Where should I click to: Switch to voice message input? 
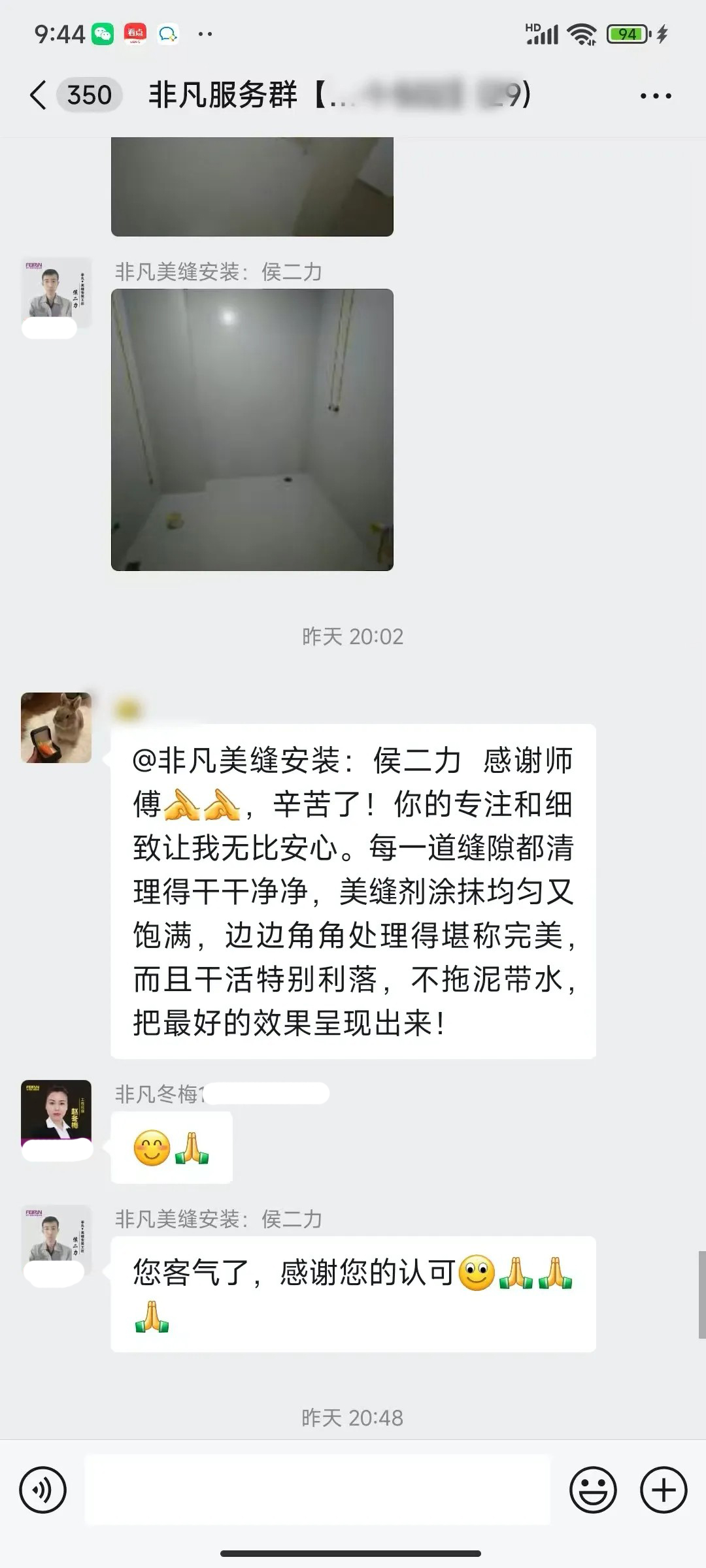tap(43, 1490)
